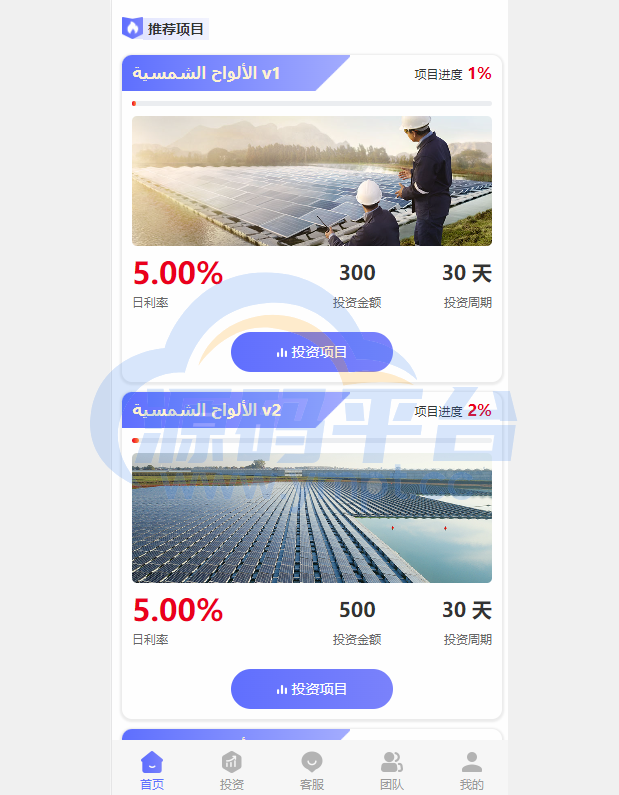Viewport: 619px width, 795px height.
Task: Go to the 团队 tab
Action: pyautogui.click(x=392, y=770)
